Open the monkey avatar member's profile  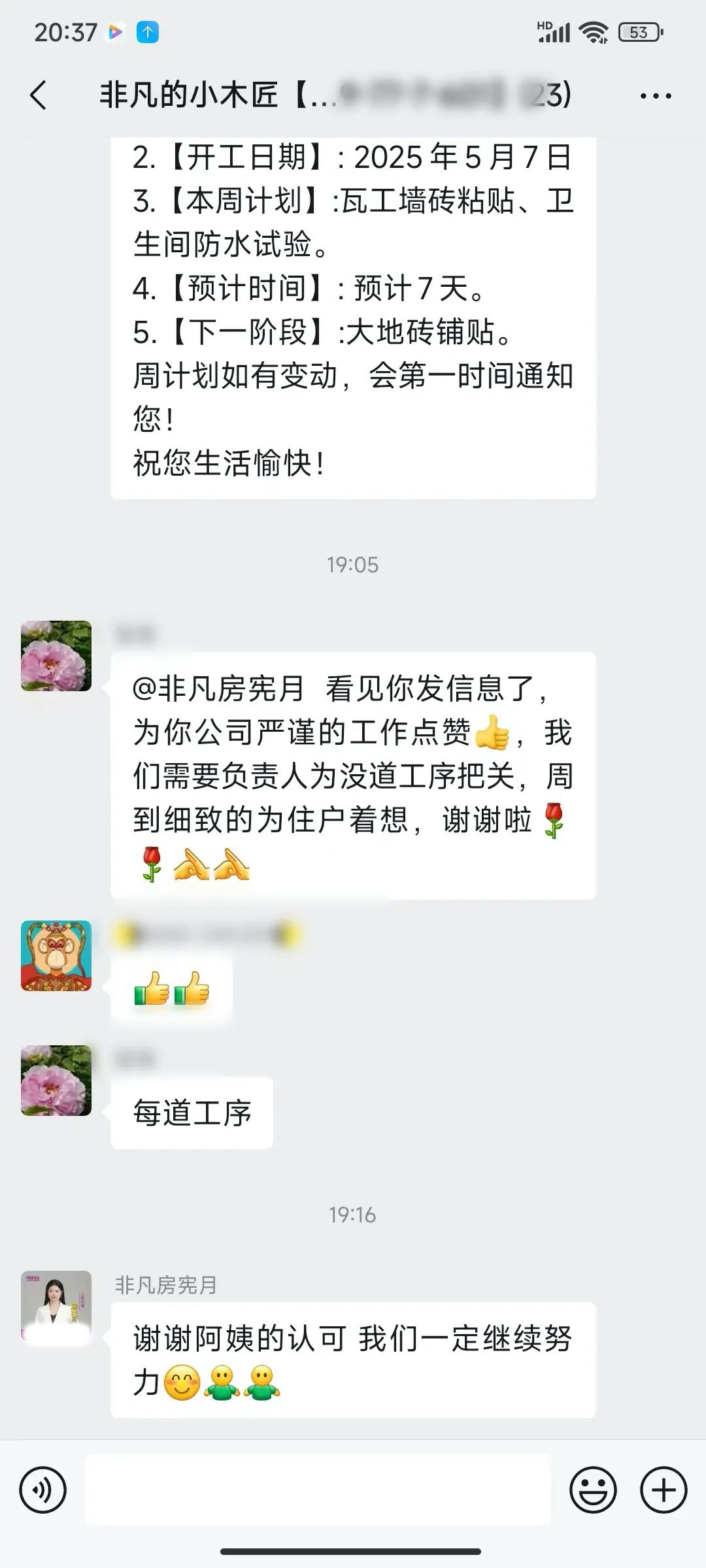tap(56, 956)
